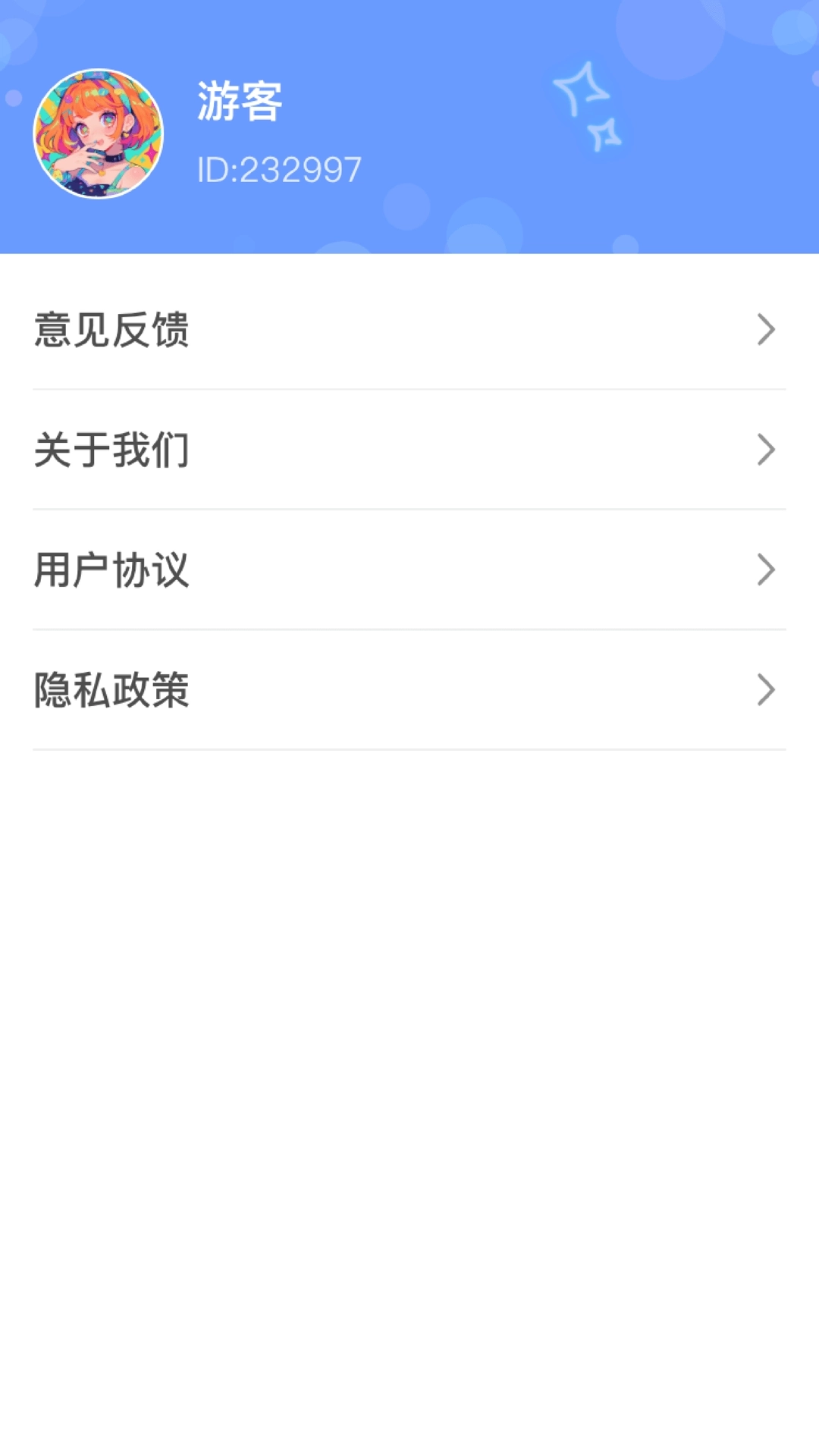
Task: Click the 关于我们 row
Action: [409, 450]
